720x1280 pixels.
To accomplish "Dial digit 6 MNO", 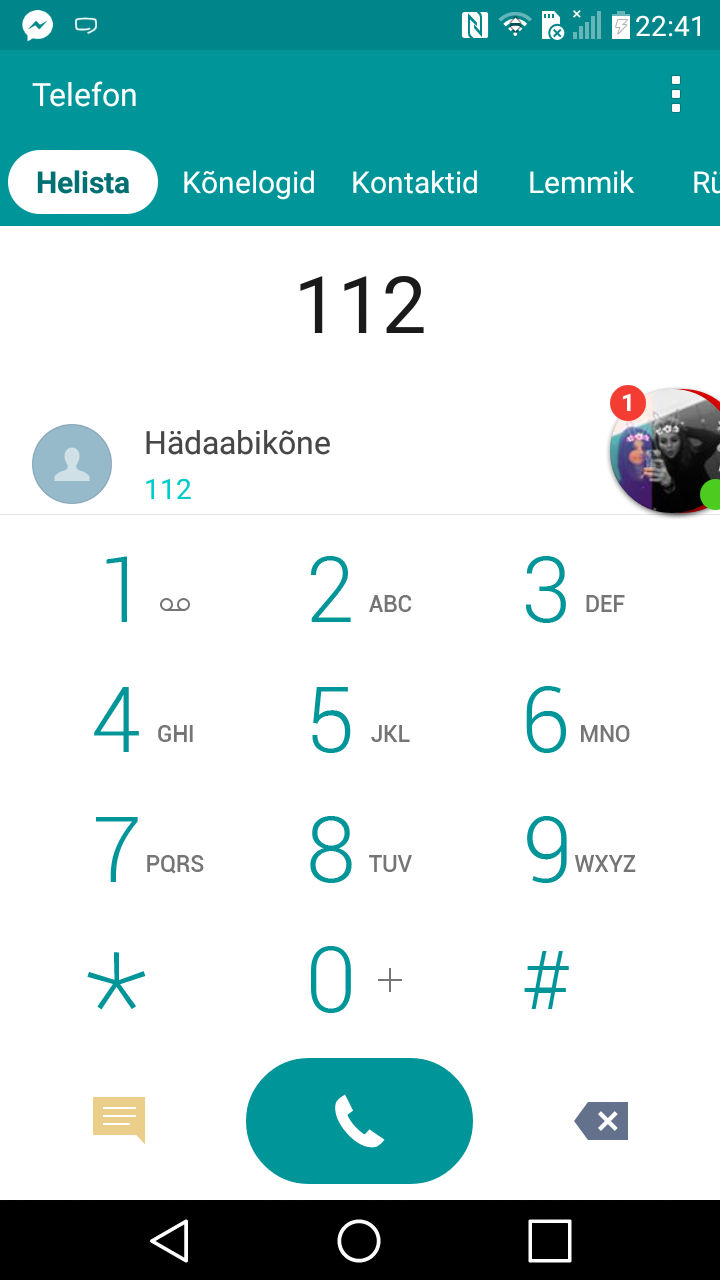I will 575,721.
